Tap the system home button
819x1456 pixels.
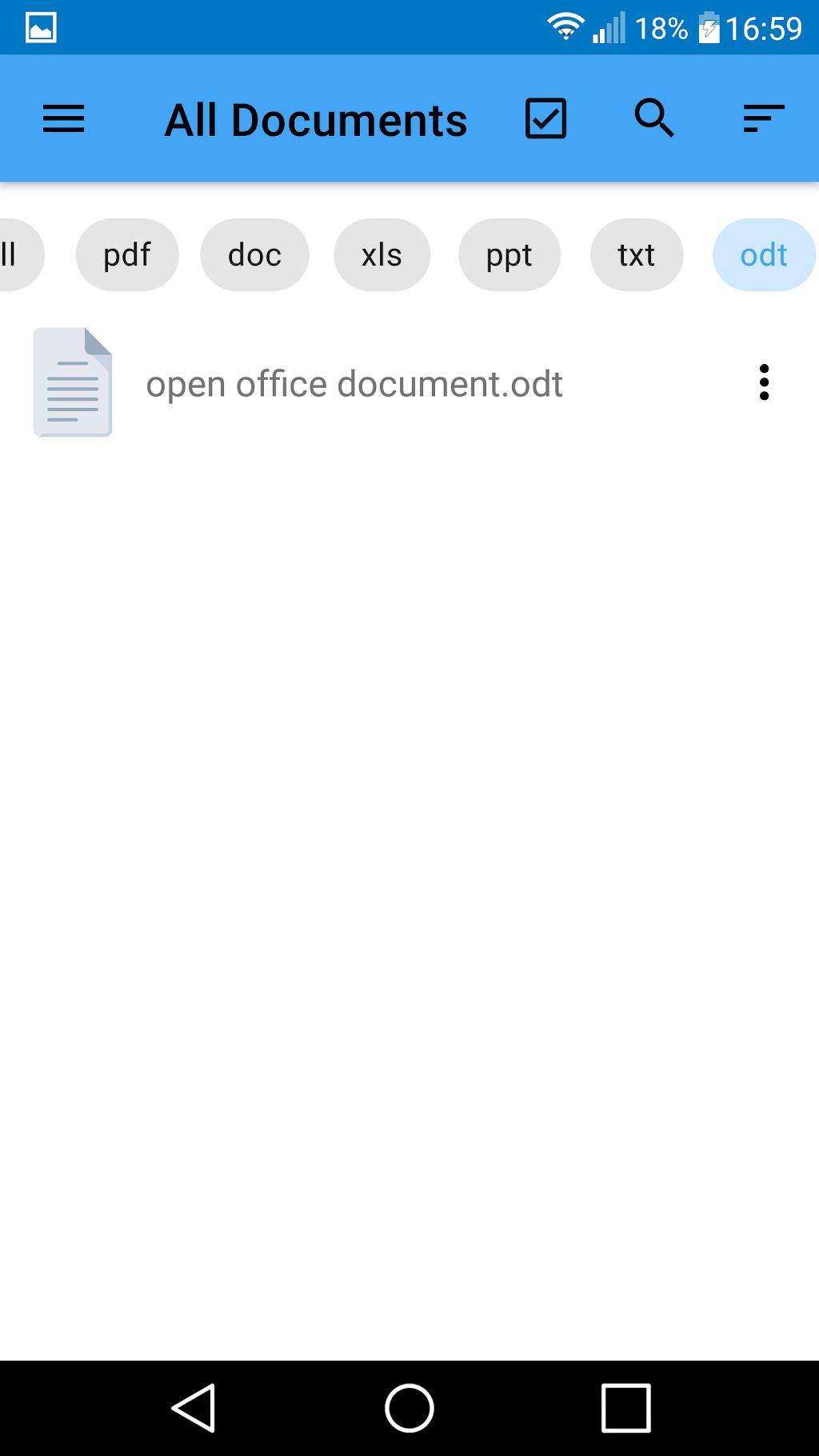pos(409,1408)
